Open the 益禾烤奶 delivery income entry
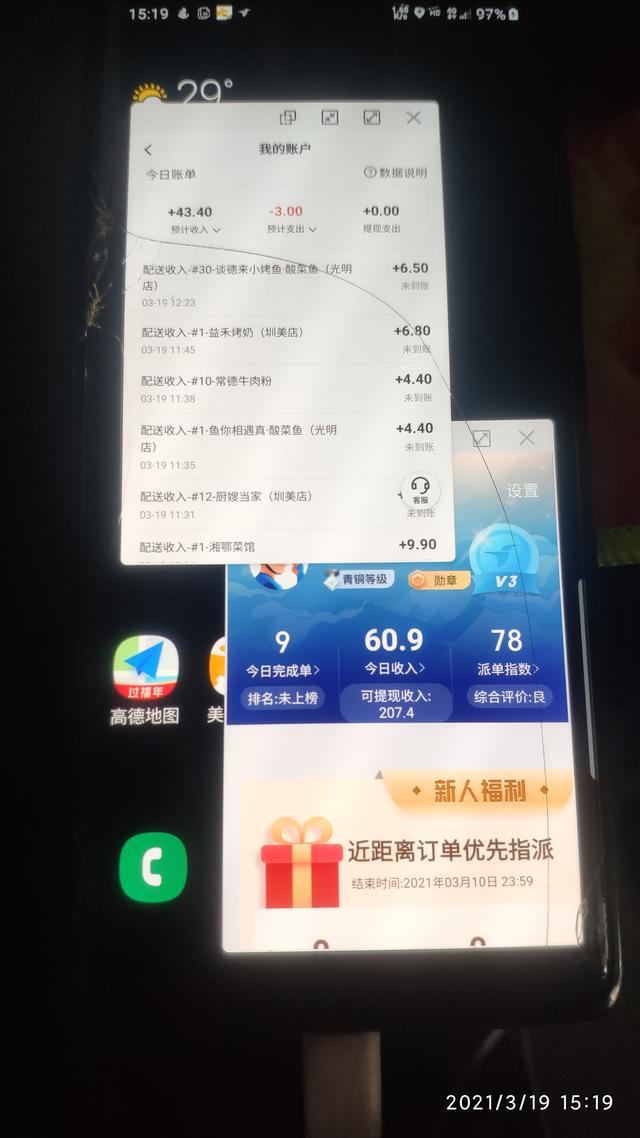Image resolution: width=640 pixels, height=1138 pixels. point(287,340)
